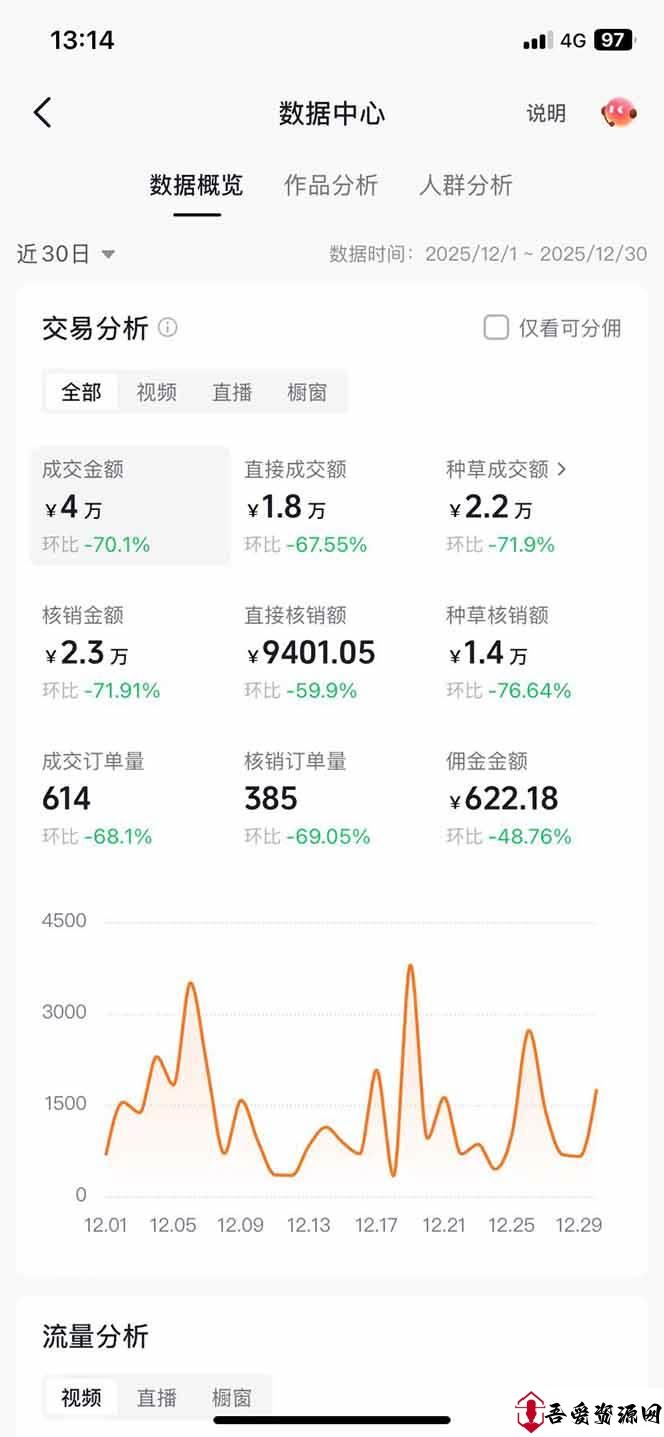
Task: Switch to the 作品分析 tab
Action: coord(331,185)
